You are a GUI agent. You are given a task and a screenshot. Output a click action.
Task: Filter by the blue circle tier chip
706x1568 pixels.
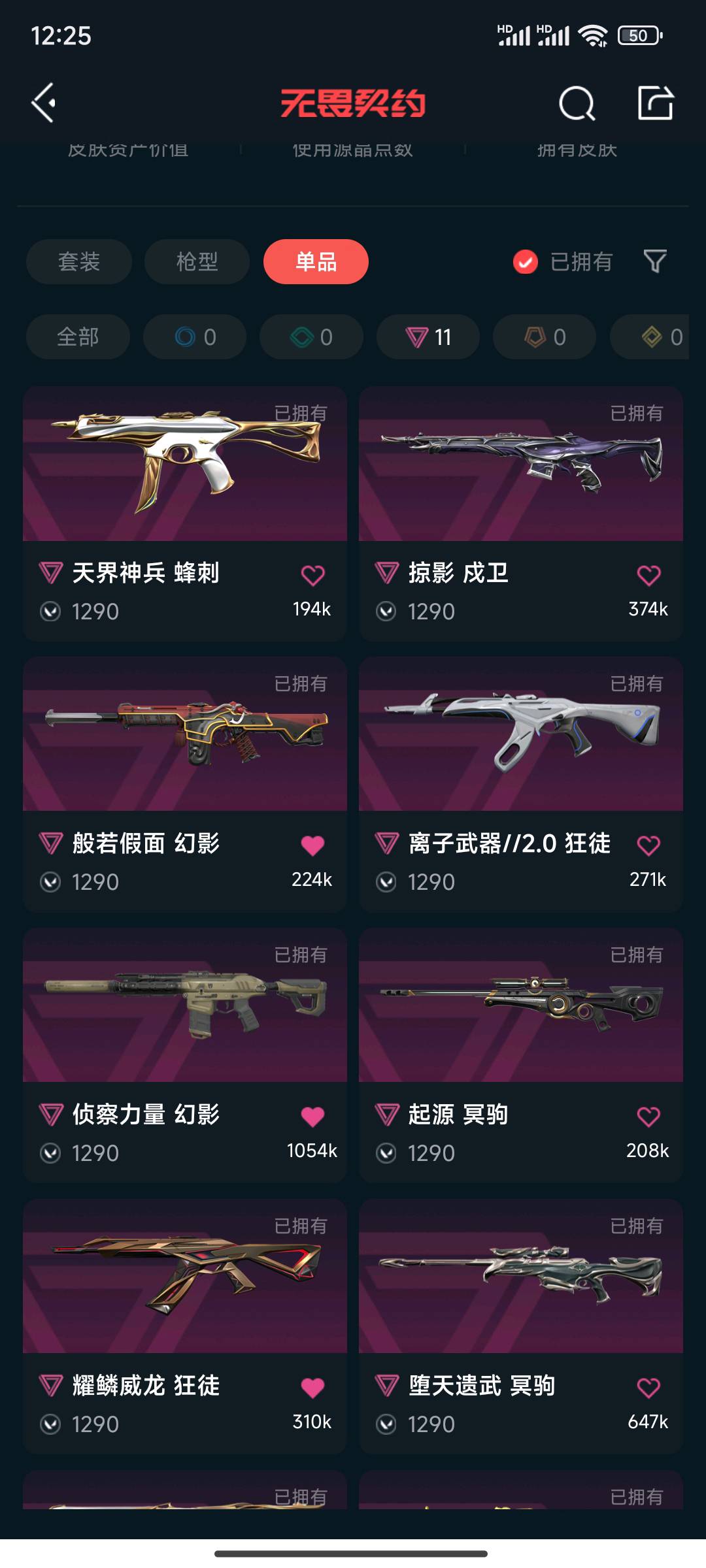pos(195,337)
